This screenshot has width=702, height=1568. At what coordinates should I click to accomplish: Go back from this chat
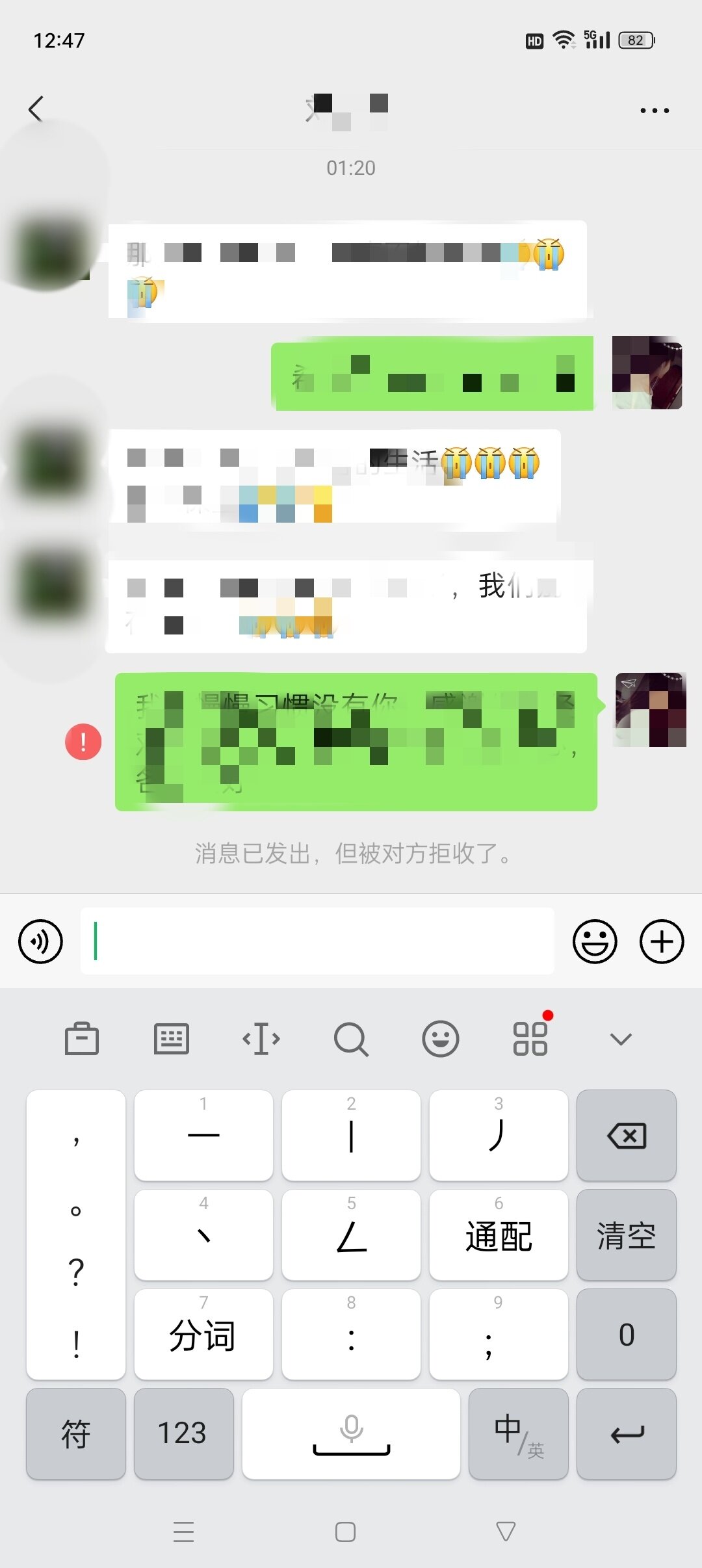click(36, 109)
